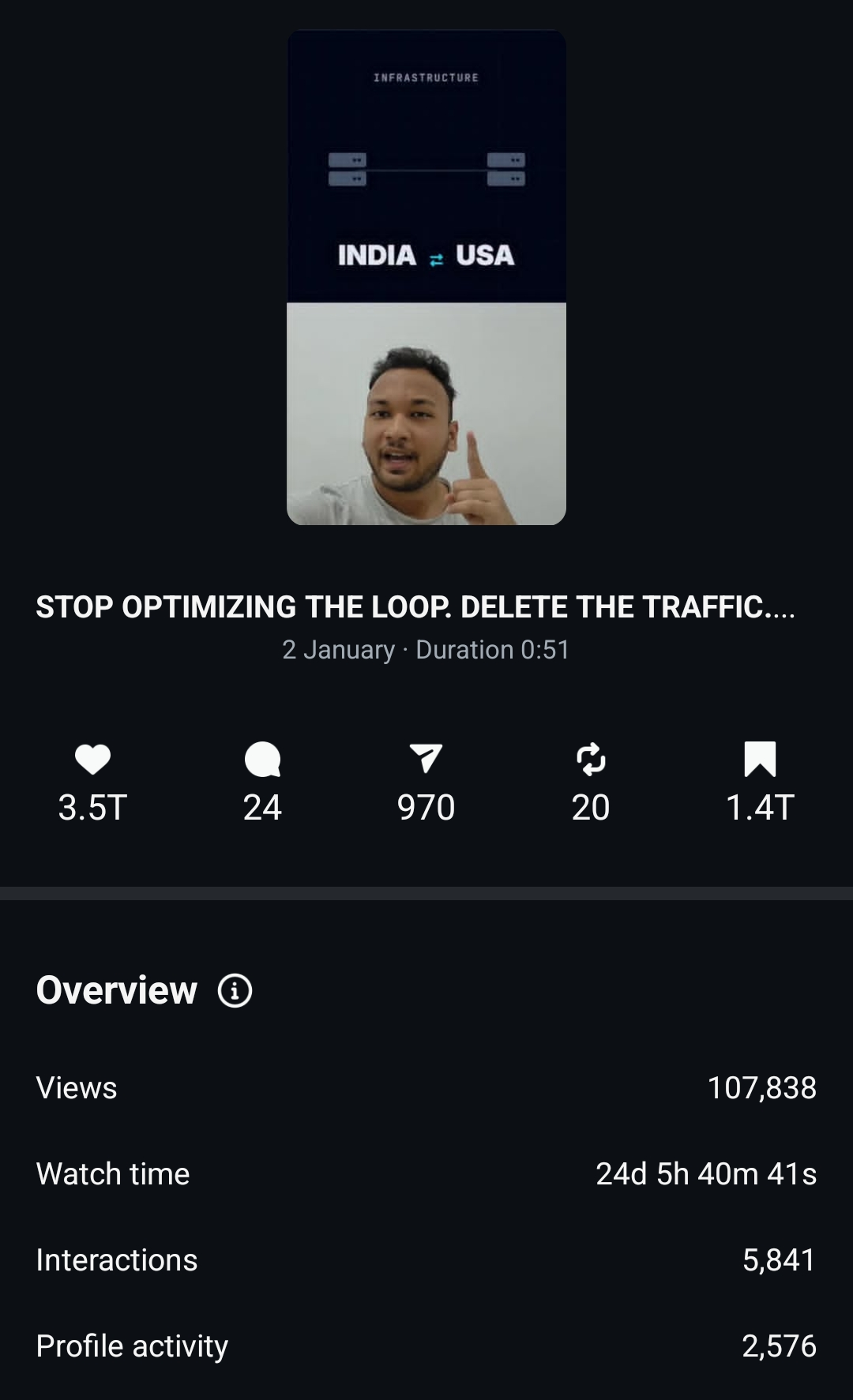The width and height of the screenshot is (853, 1400).
Task: Tap the Overview info icon
Action: 235,990
